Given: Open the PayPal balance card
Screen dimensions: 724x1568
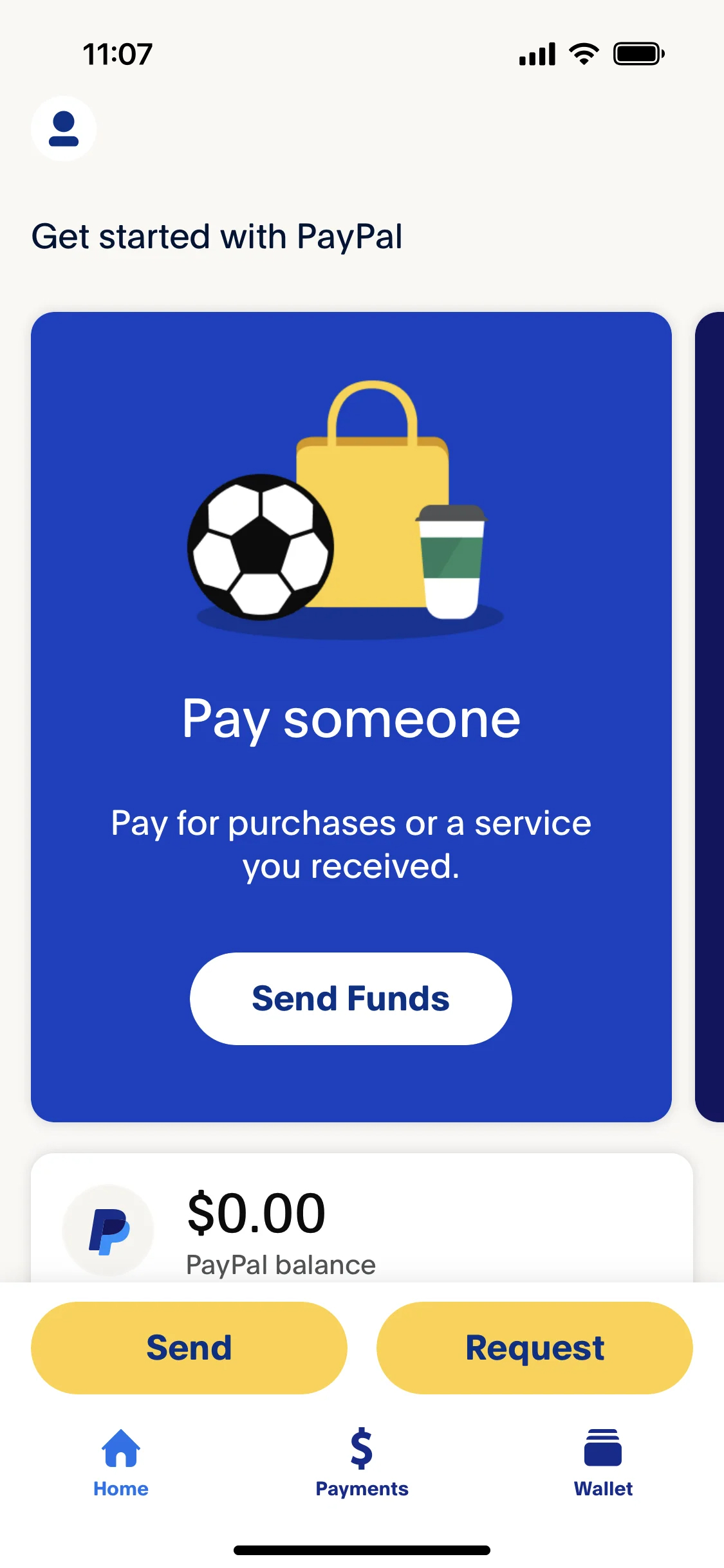Looking at the screenshot, I should click(x=362, y=1217).
